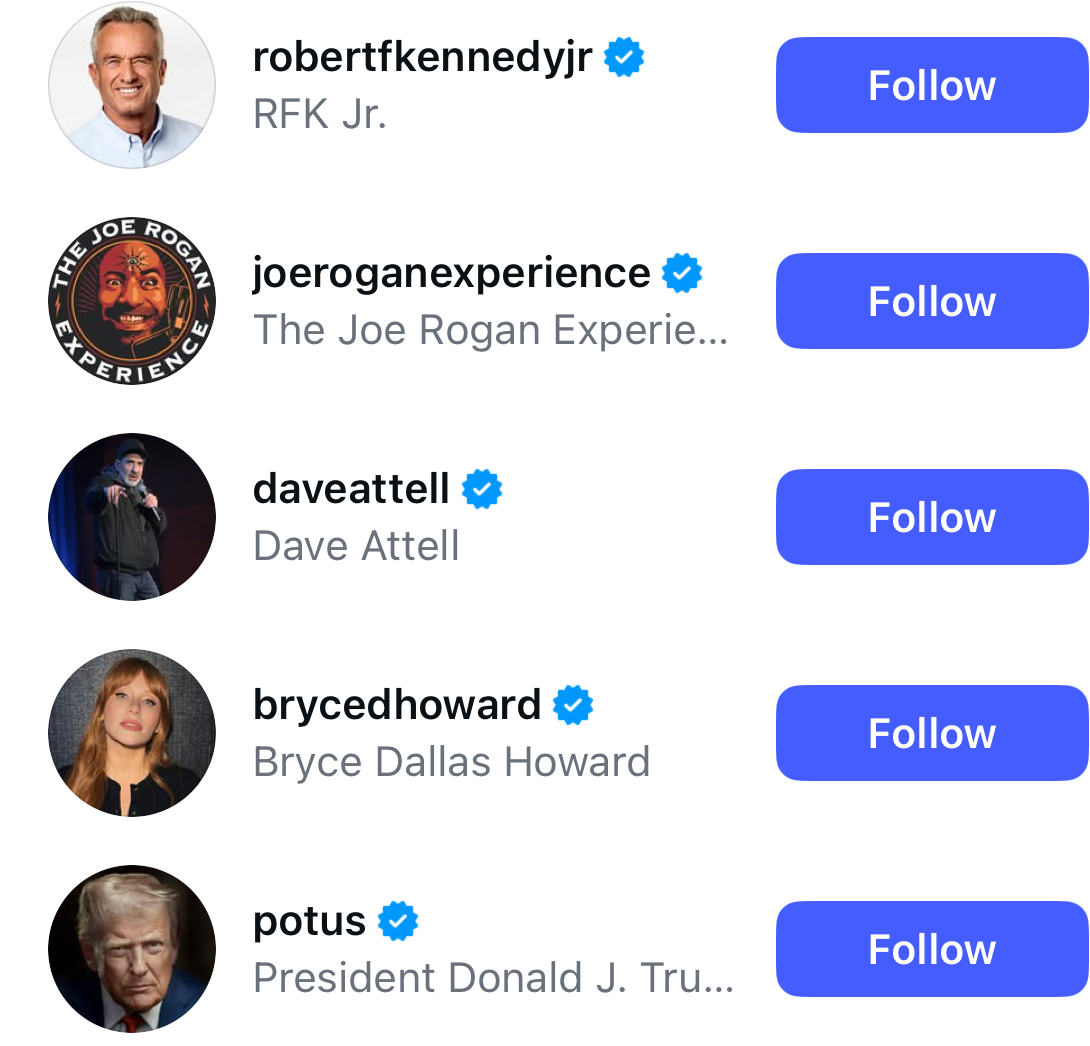Viewport: 1090px width, 1046px height.
Task: Follow the potus account
Action: [x=931, y=949]
